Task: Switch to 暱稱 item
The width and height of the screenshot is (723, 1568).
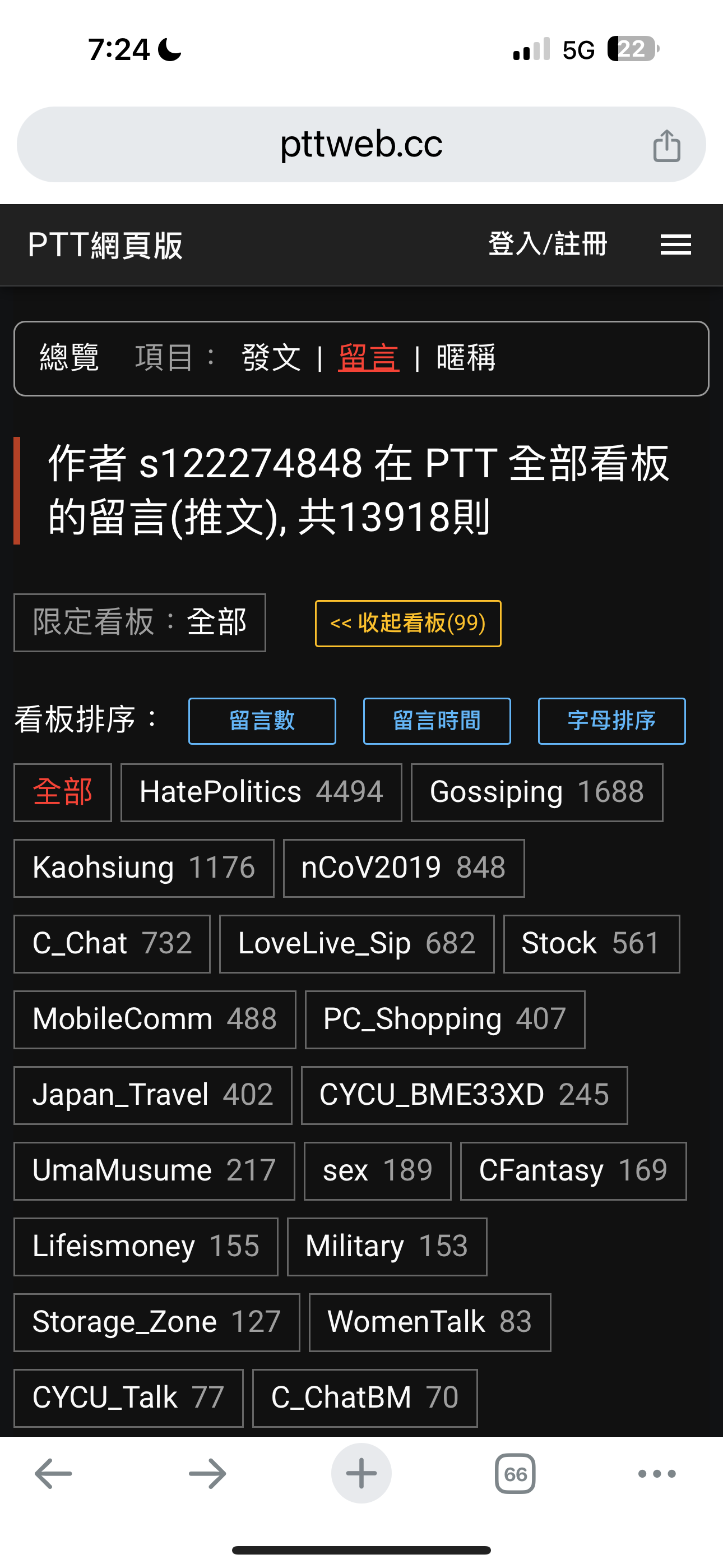Action: coord(466,358)
